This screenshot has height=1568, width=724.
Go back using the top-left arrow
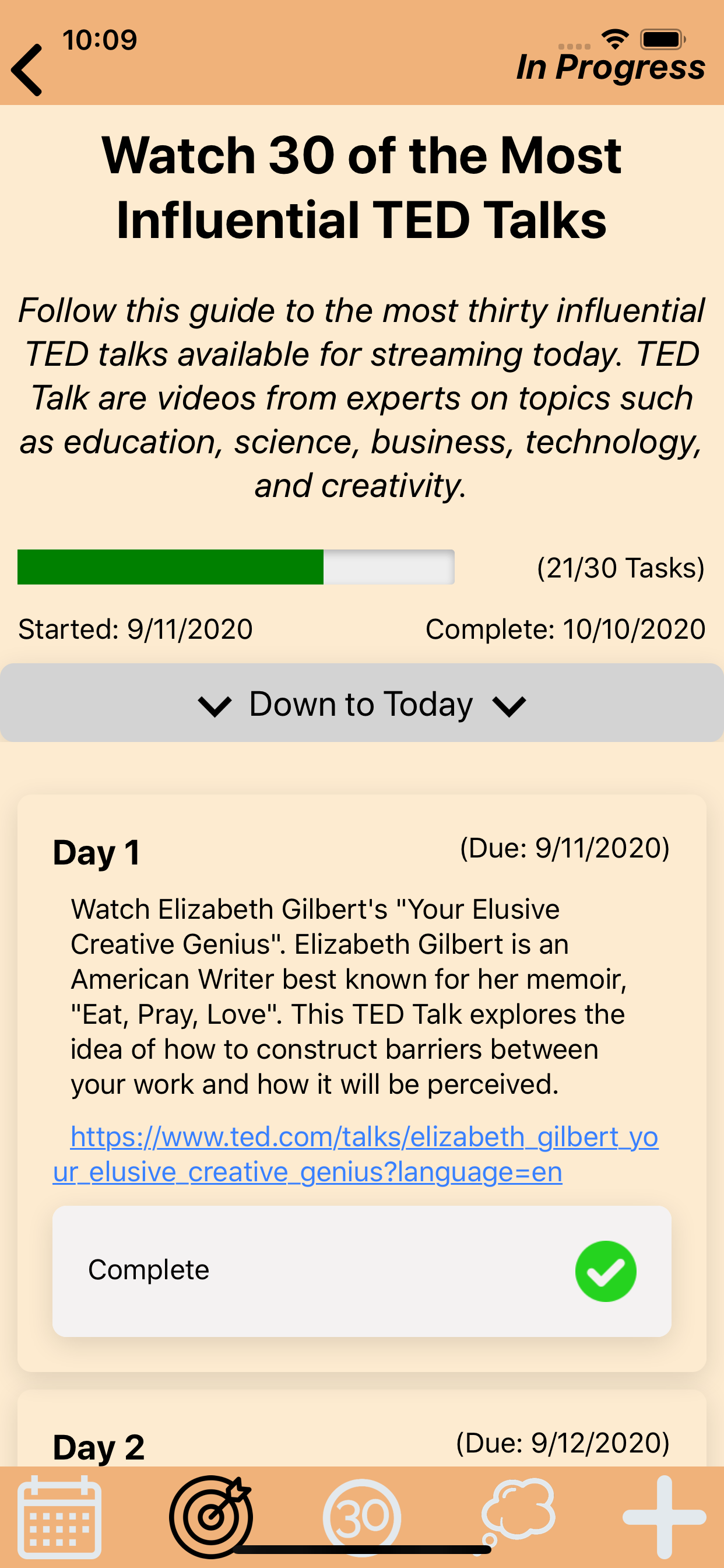coord(27,69)
